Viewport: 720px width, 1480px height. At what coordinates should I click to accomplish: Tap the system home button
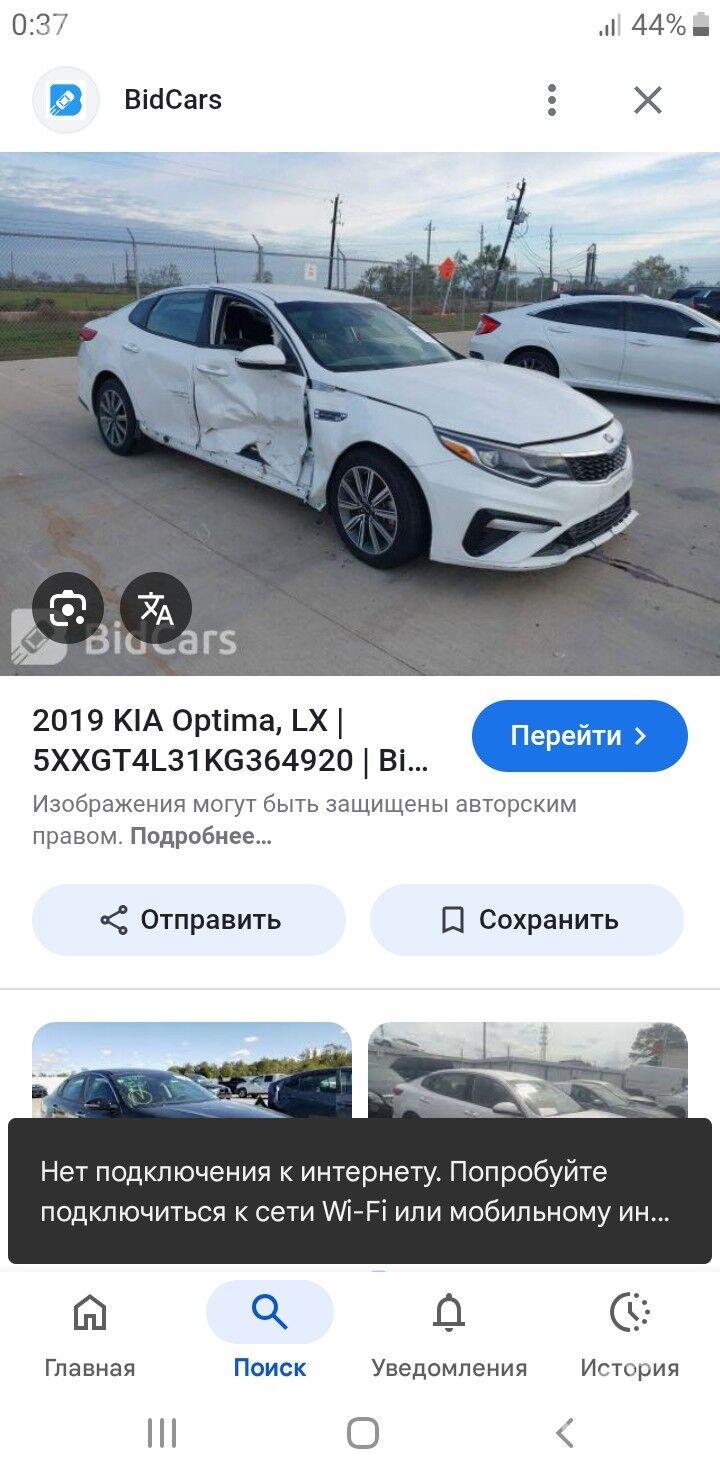[362, 1433]
